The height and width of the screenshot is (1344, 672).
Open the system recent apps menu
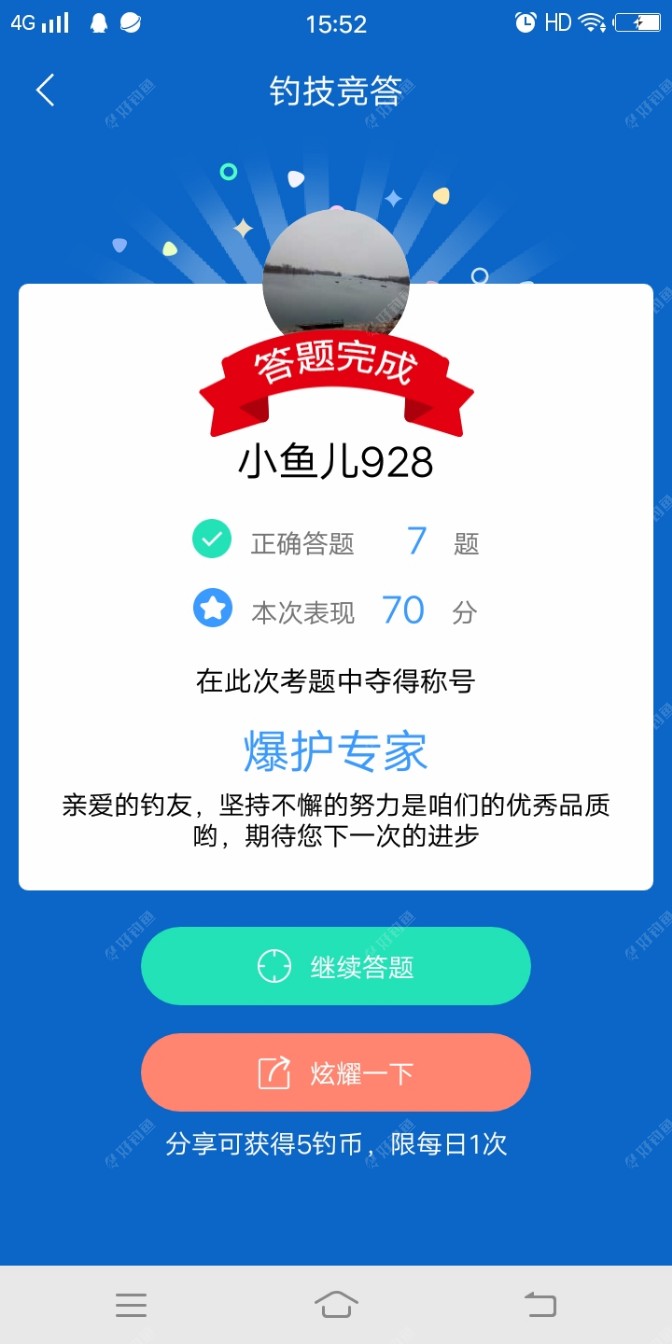[x=131, y=1305]
